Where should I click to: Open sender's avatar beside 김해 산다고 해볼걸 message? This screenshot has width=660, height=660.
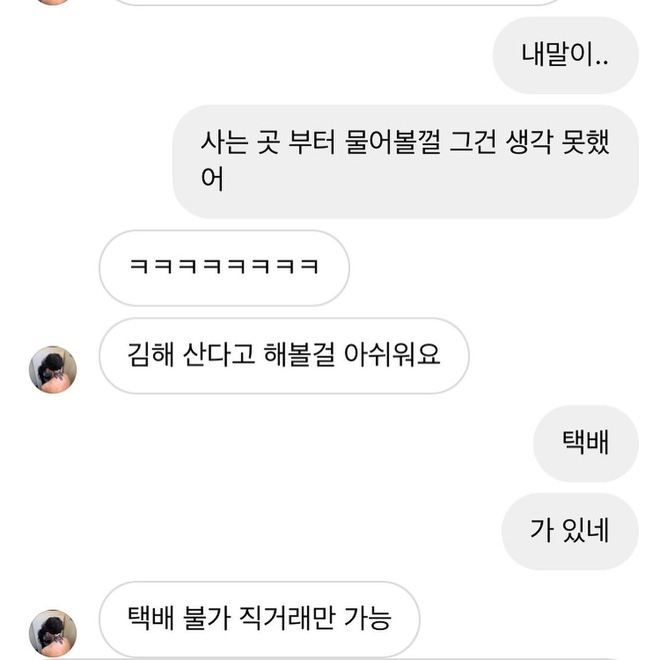click(53, 370)
